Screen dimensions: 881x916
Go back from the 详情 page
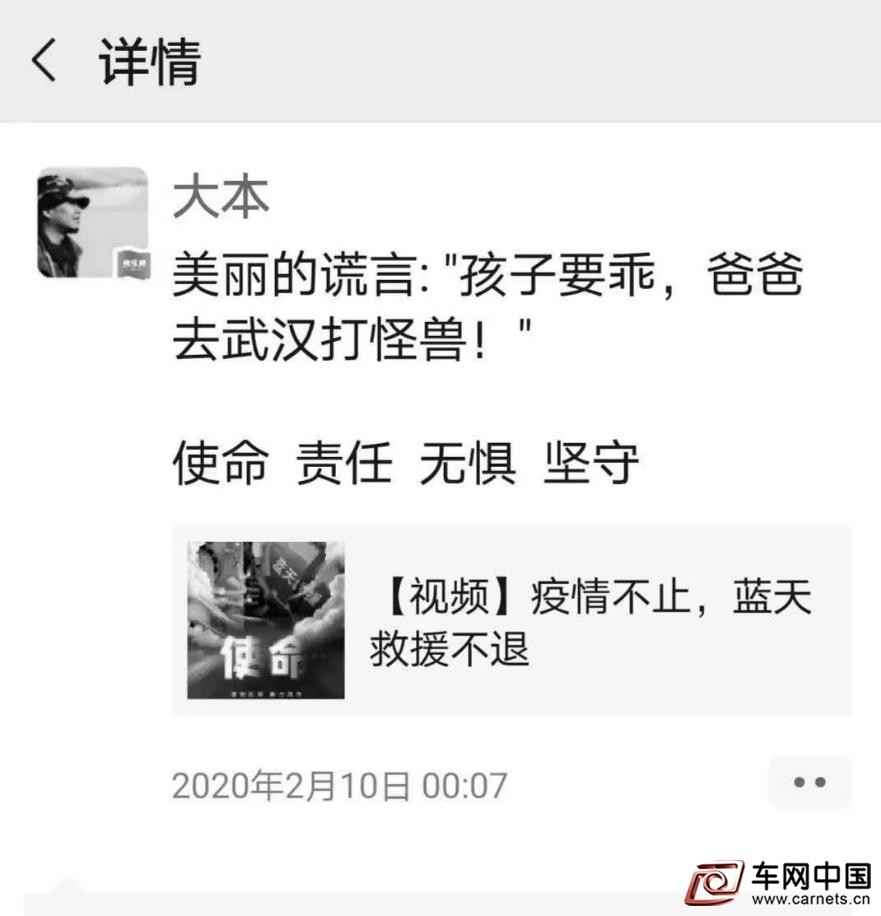[x=44, y=62]
